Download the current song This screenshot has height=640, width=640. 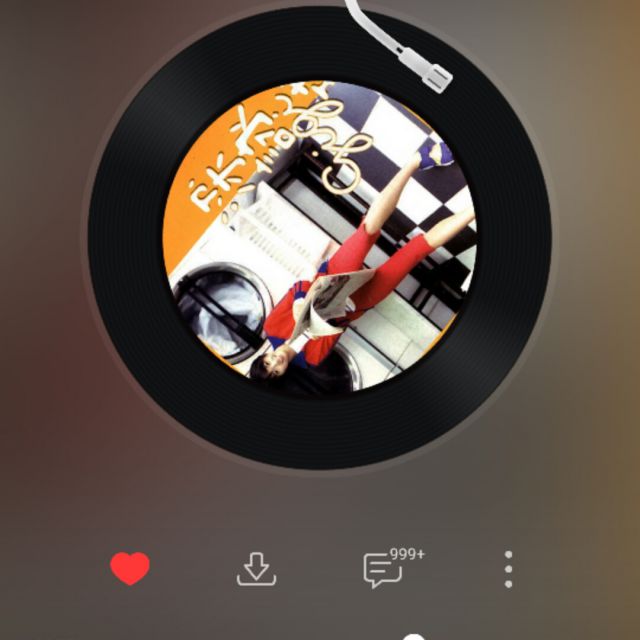point(256,569)
